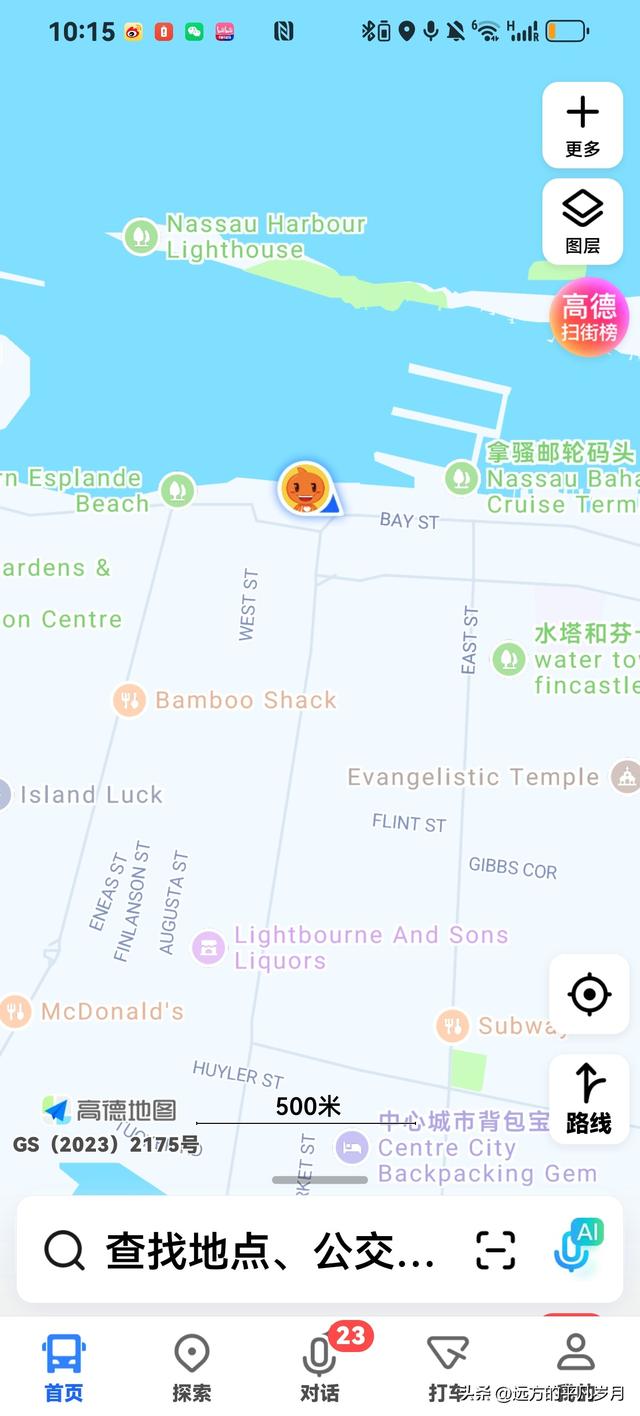This screenshot has height=1416, width=640.
Task: Start AI voice search microphone
Action: 575,1247
